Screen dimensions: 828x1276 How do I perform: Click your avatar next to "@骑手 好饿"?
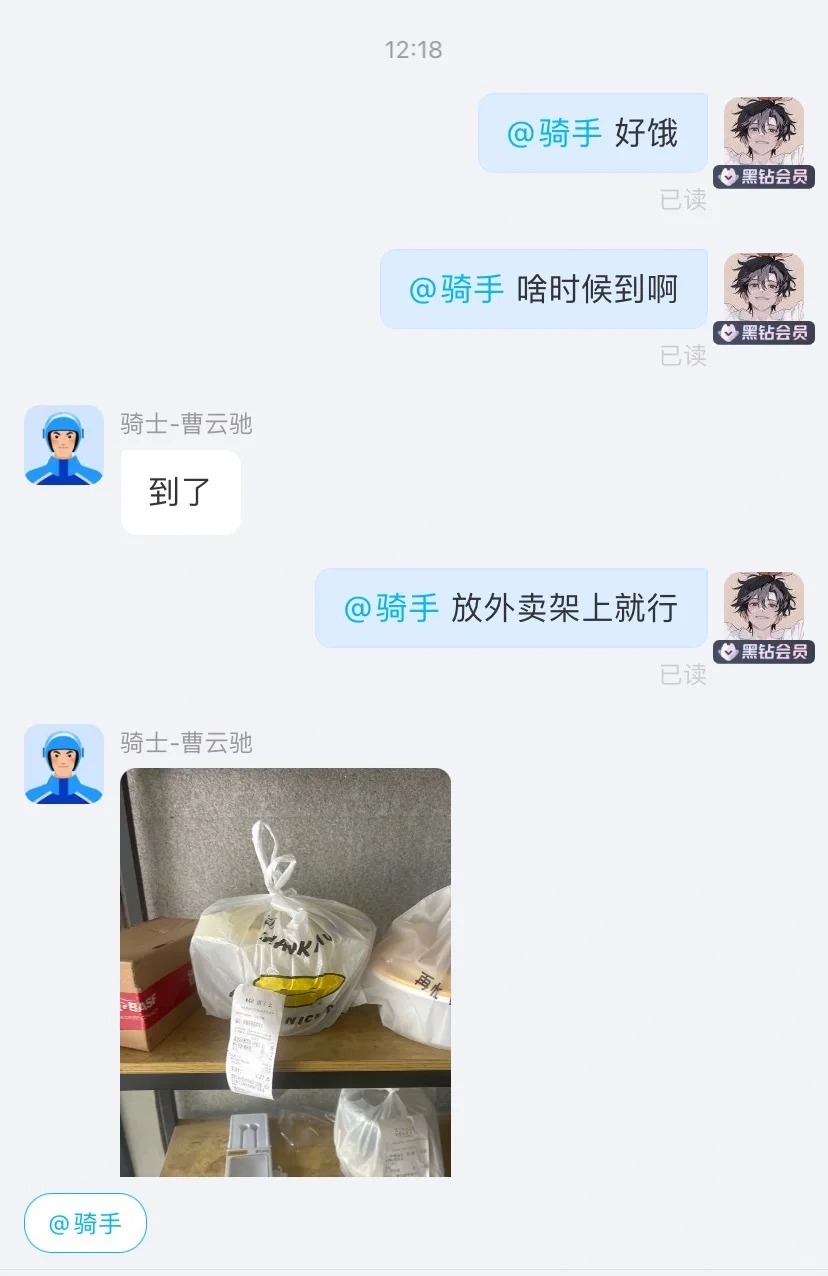pos(764,132)
